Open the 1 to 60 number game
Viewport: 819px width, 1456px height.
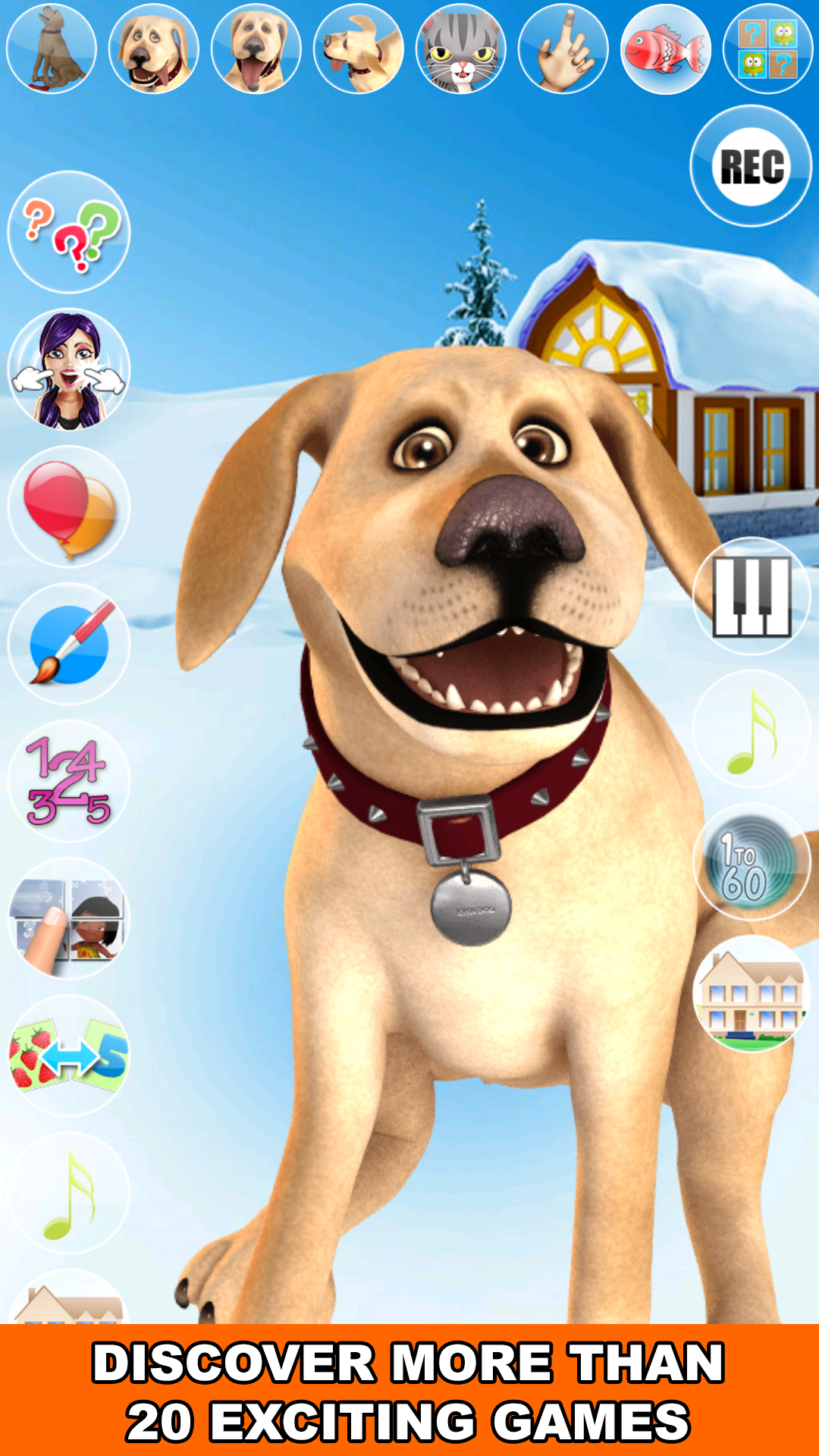[752, 861]
